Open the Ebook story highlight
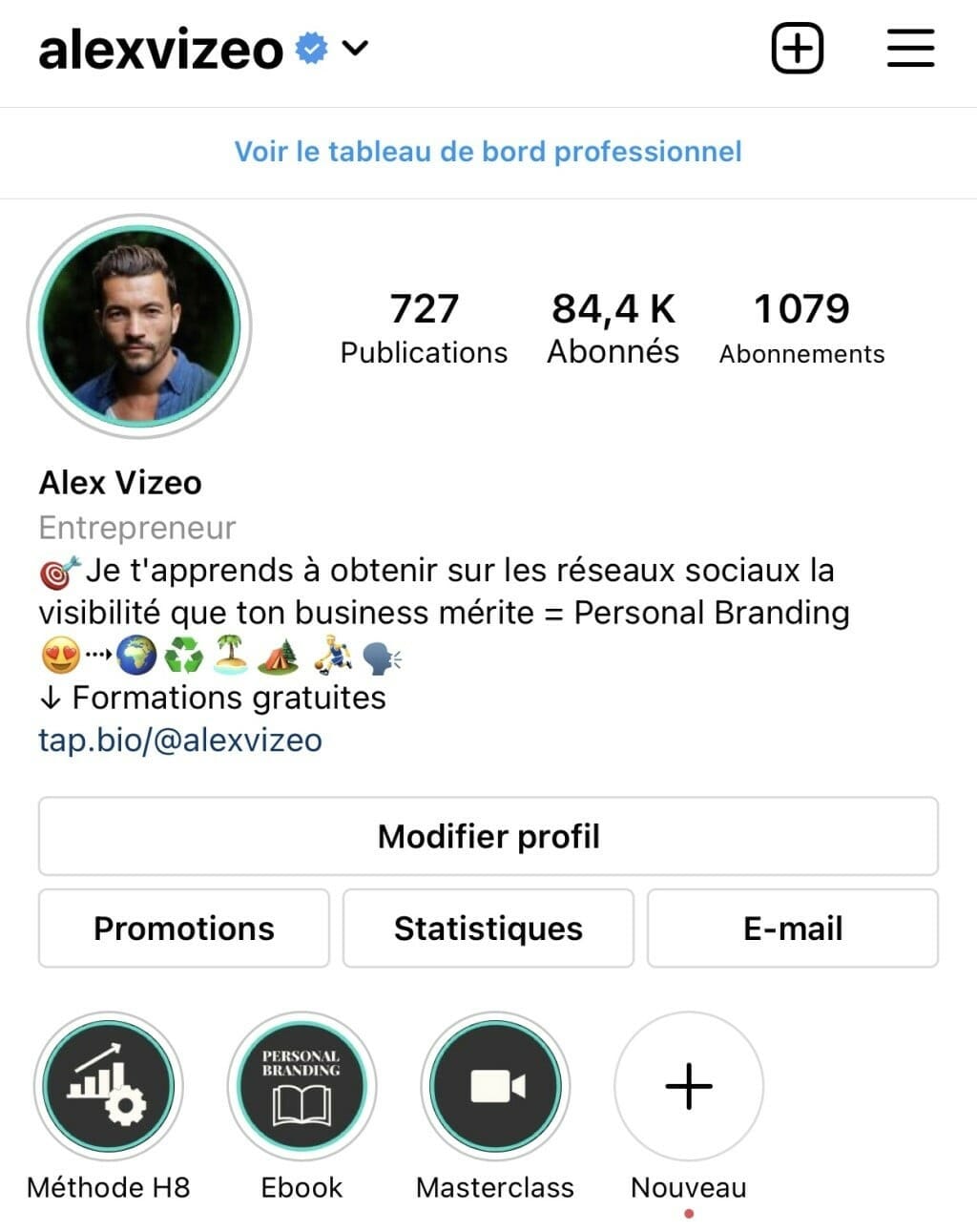Screen dimensions: 977x1232 (x=301, y=1087)
